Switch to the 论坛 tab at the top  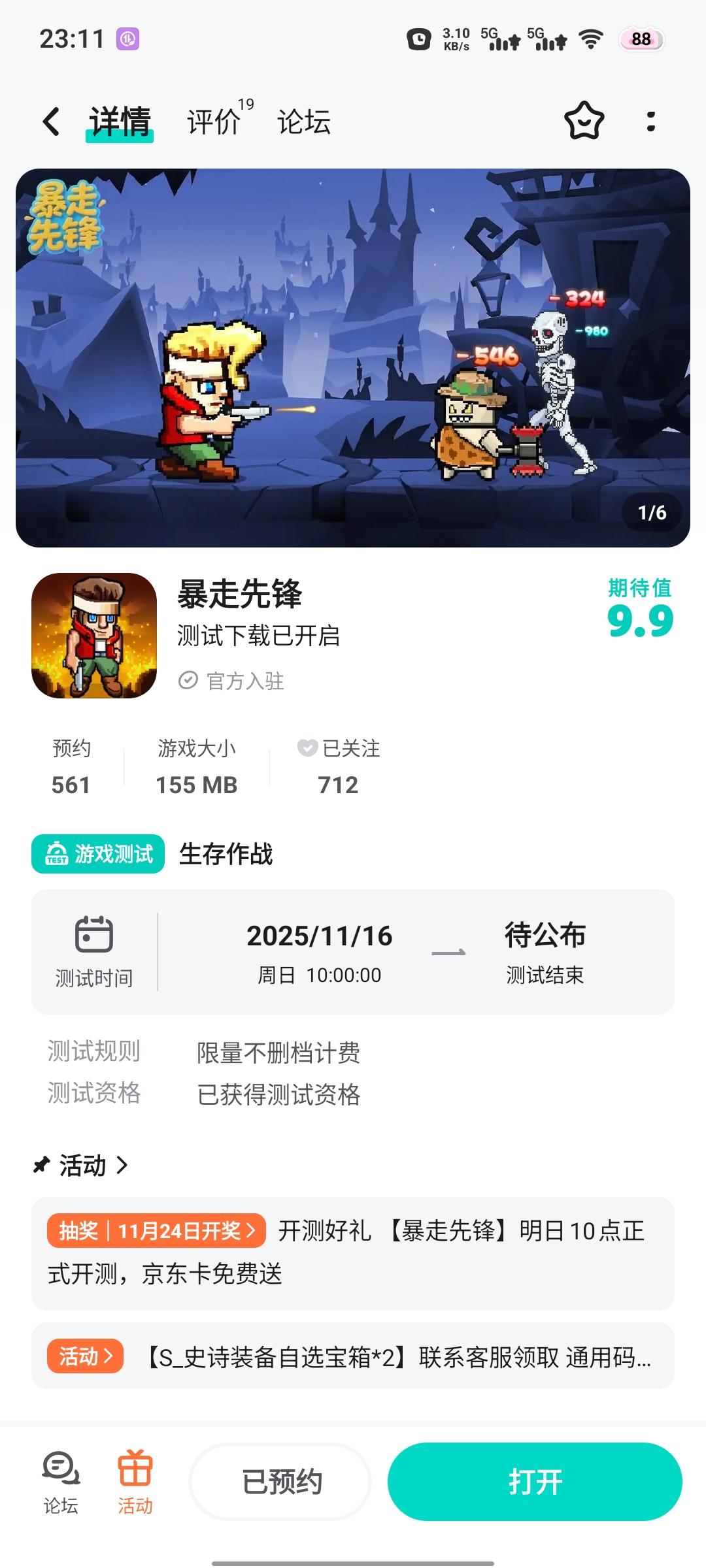point(305,122)
